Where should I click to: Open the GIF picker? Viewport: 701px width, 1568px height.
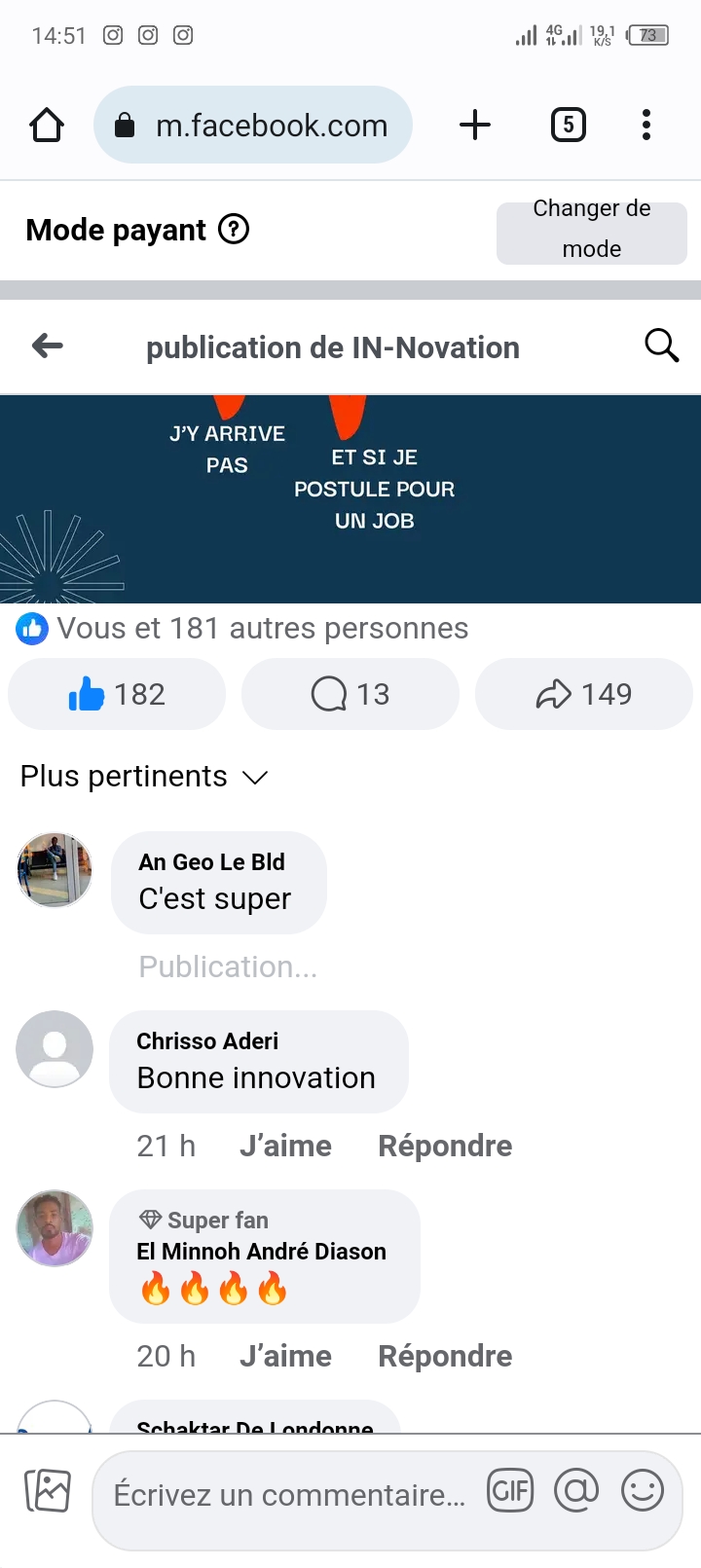coord(511,1491)
